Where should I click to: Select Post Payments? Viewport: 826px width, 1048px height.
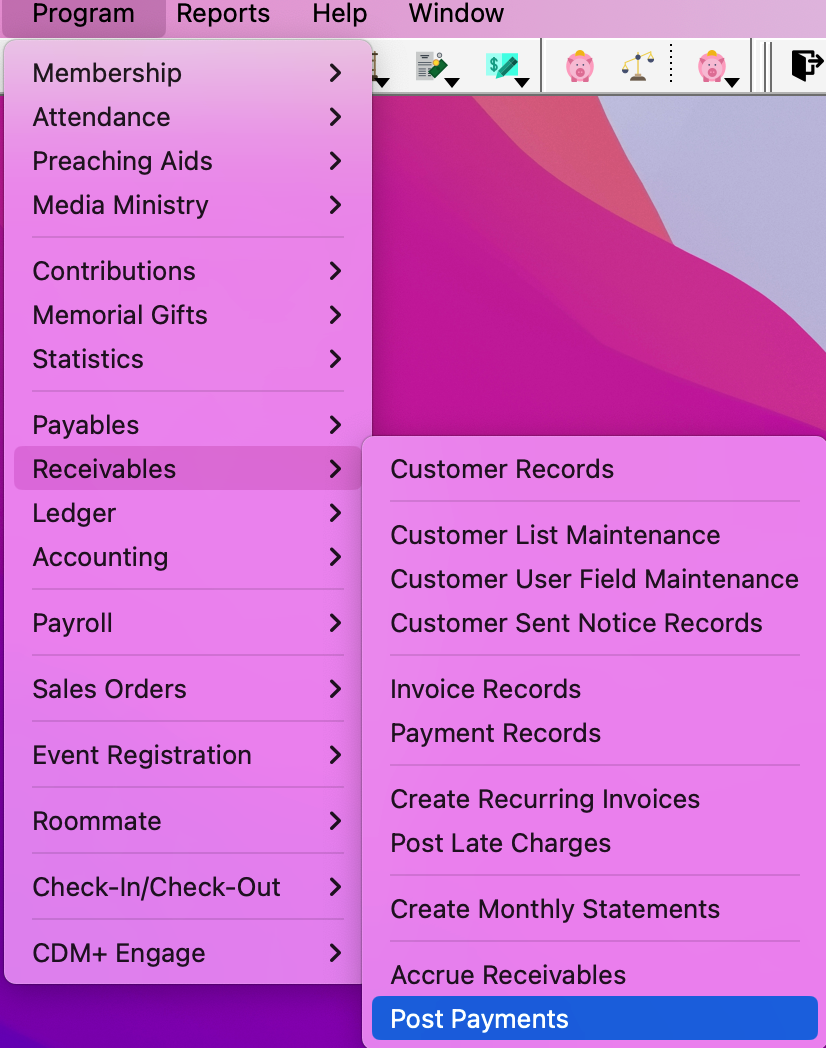click(480, 1019)
